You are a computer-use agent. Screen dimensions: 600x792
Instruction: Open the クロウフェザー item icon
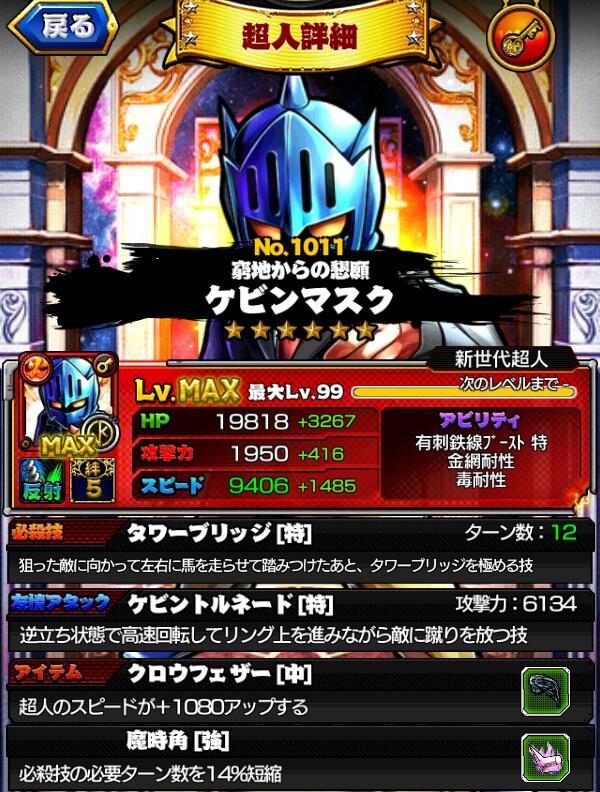[x=545, y=691]
